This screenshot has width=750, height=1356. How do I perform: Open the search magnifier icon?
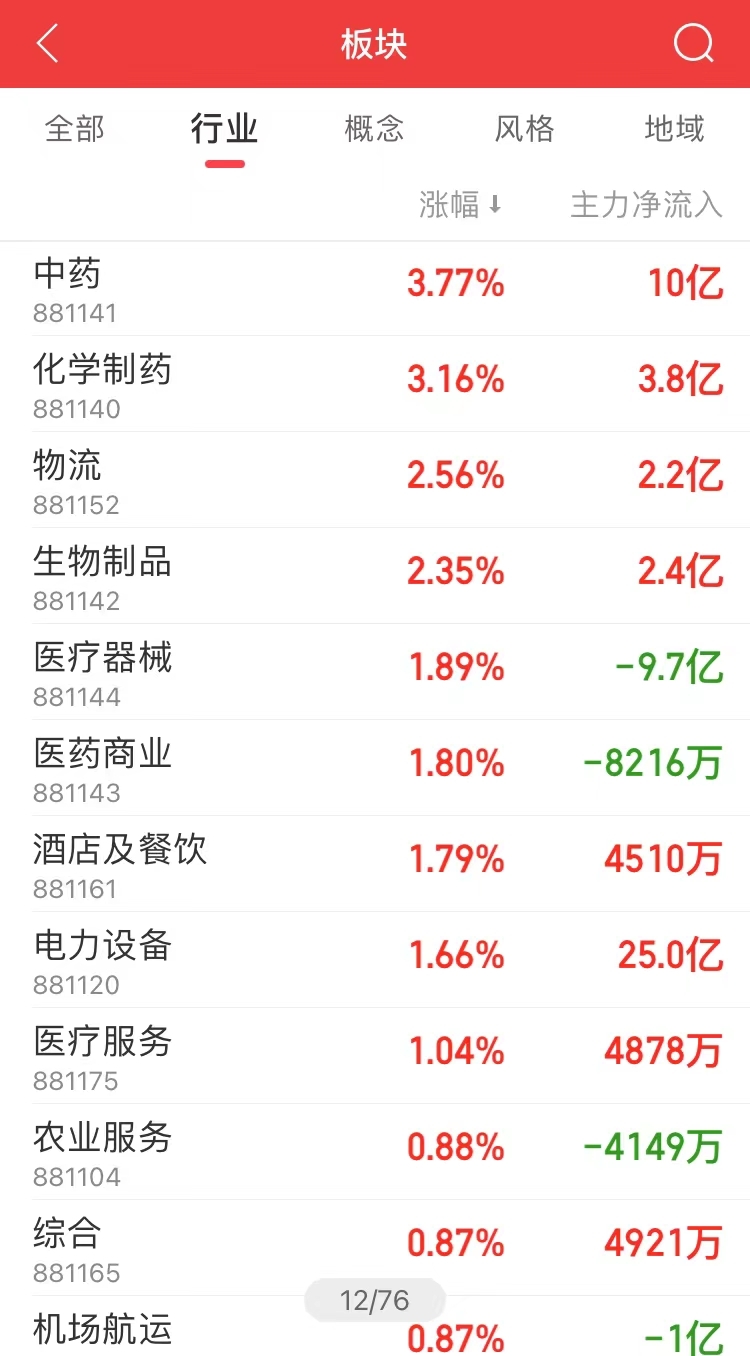click(x=693, y=44)
